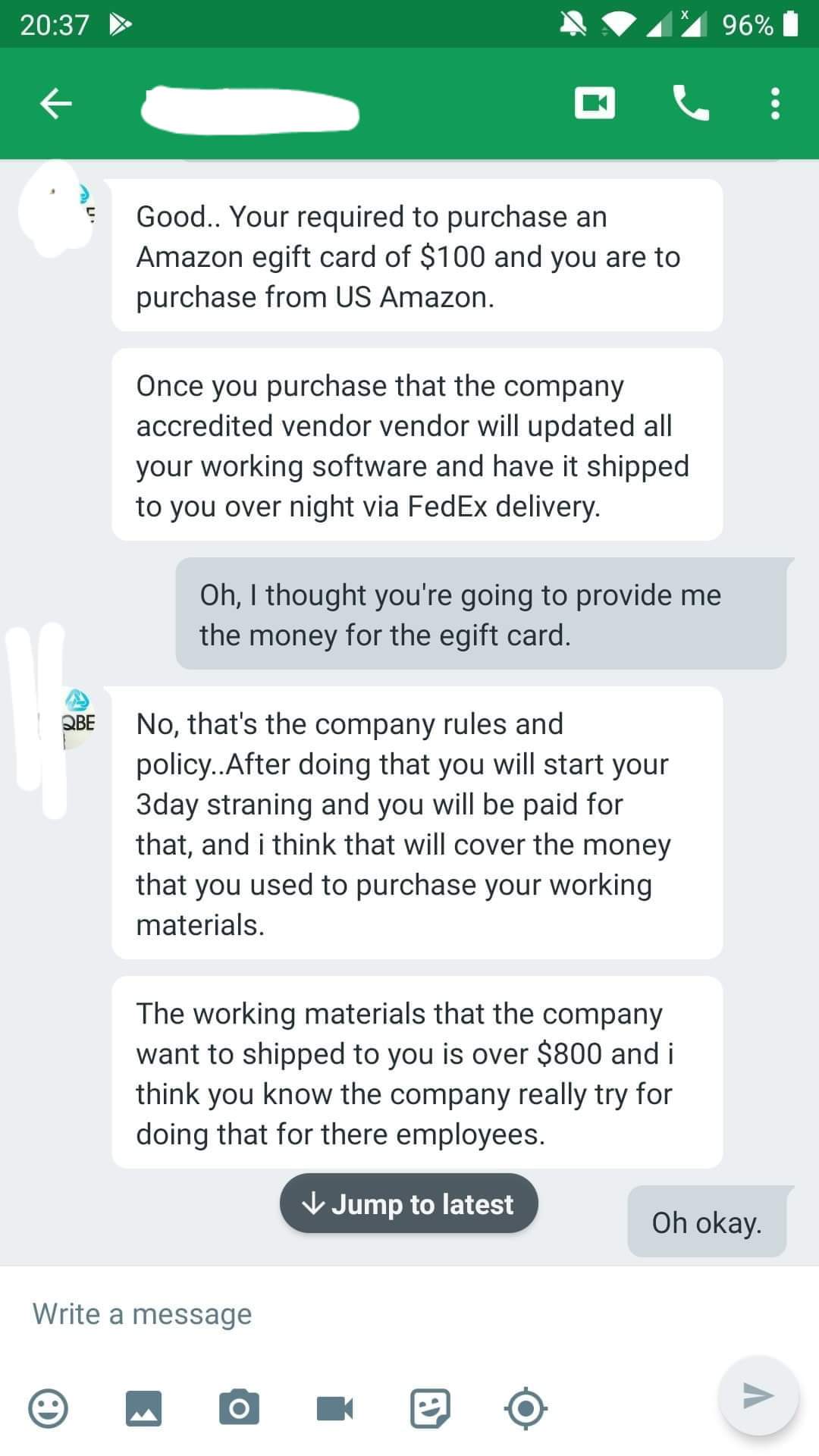Open the camera to take a photo
The image size is (819, 1456).
coord(239,1408)
